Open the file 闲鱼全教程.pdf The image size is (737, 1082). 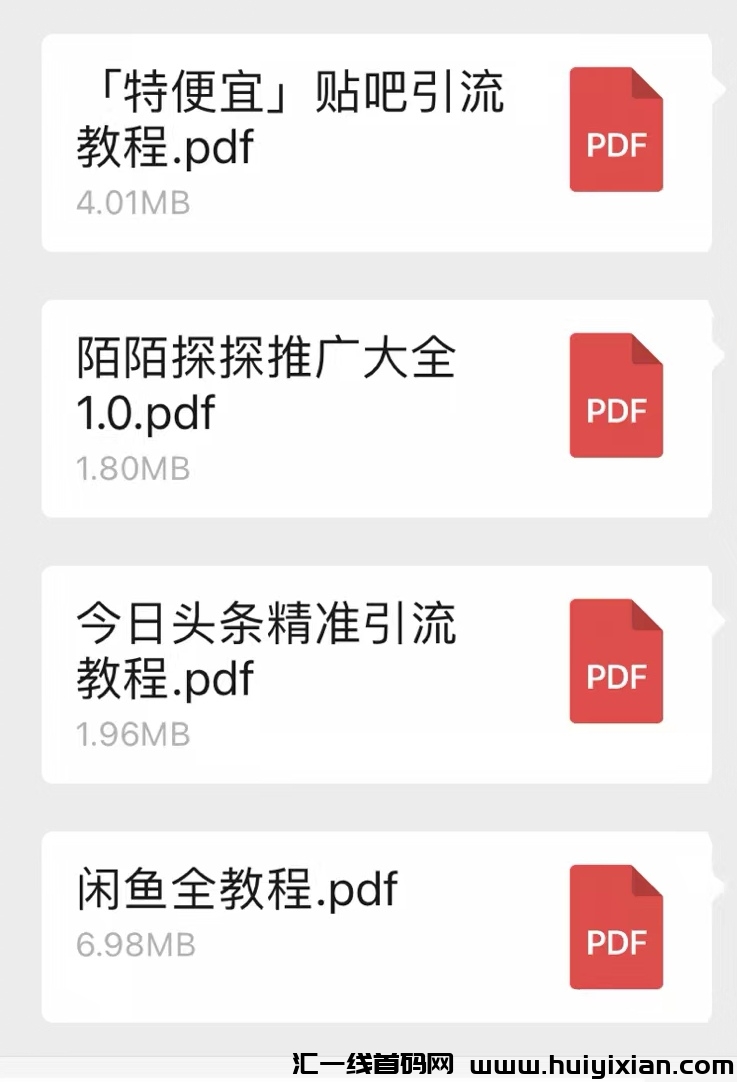pos(236,888)
